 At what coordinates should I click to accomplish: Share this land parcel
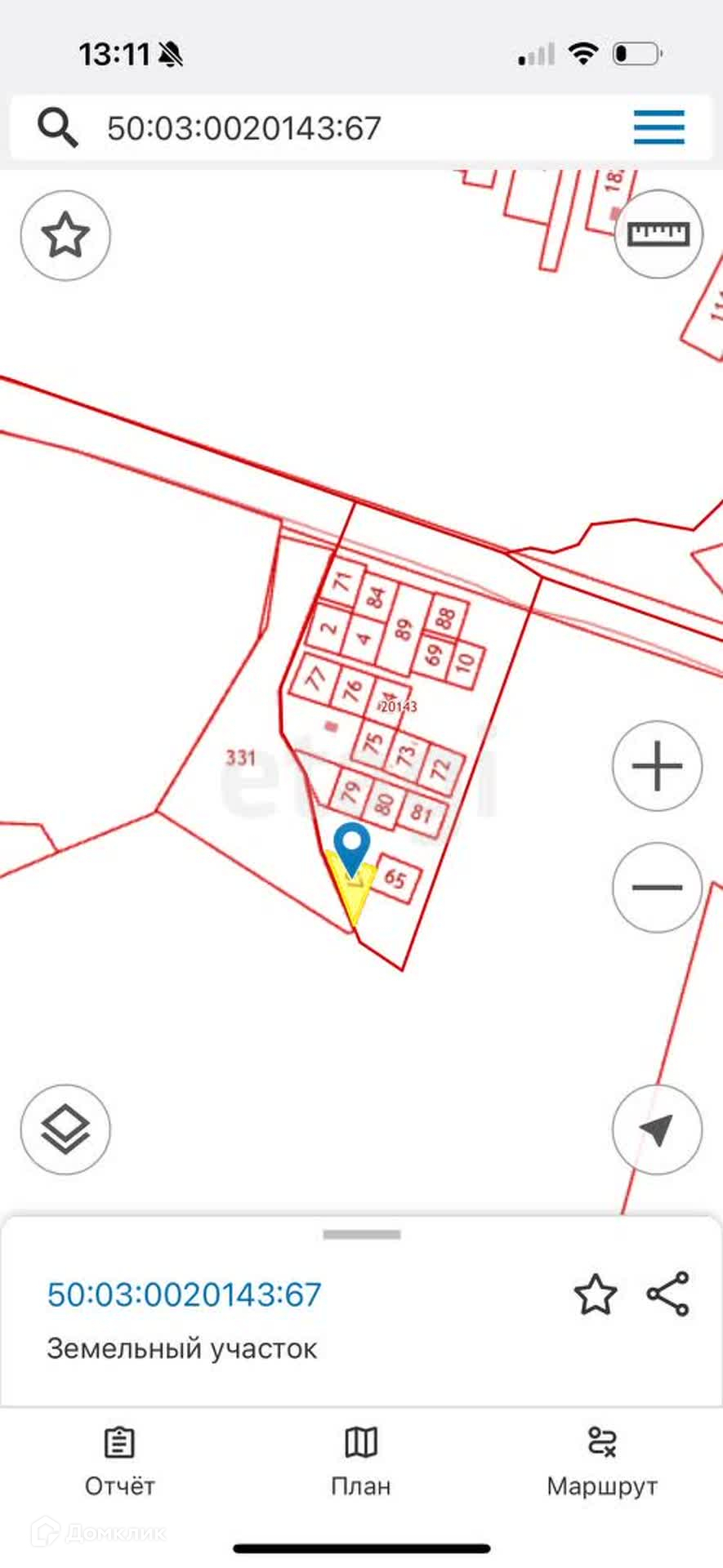click(x=668, y=1294)
